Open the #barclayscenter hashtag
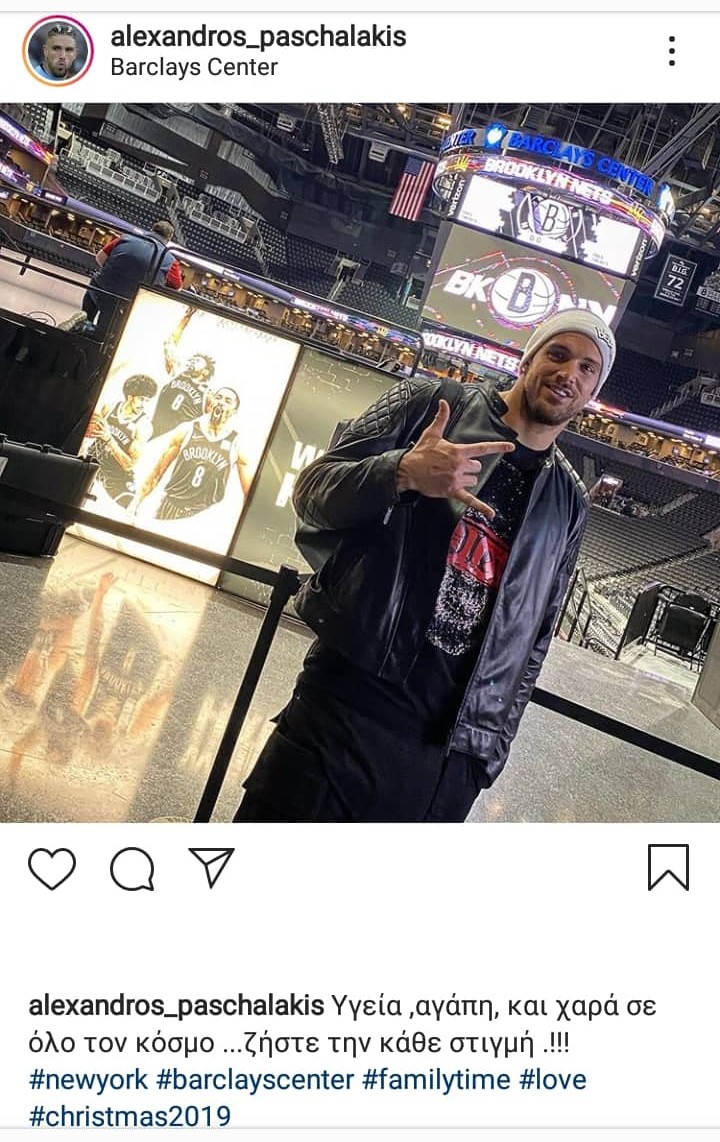 point(256,1080)
